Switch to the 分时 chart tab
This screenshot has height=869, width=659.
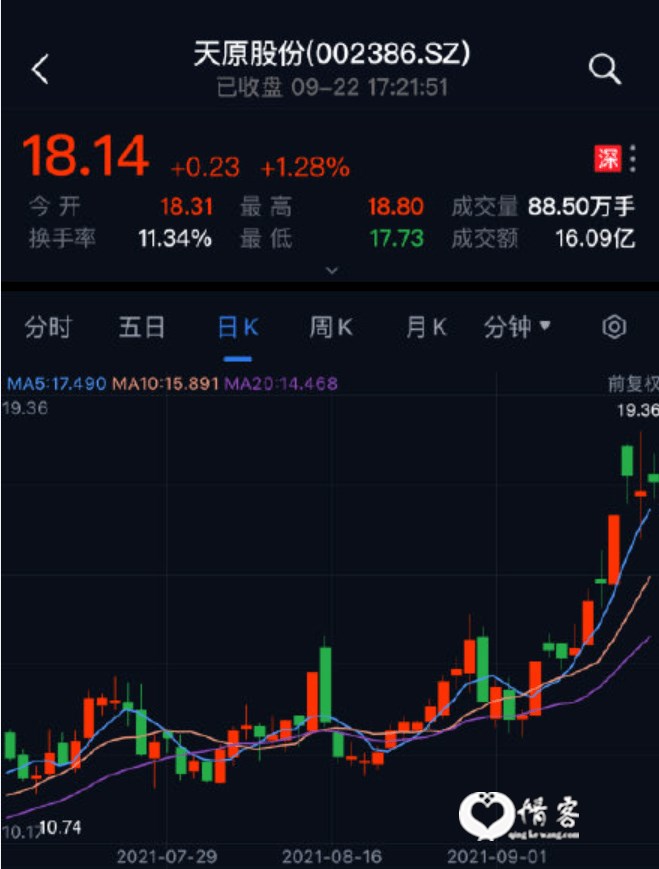(48, 327)
